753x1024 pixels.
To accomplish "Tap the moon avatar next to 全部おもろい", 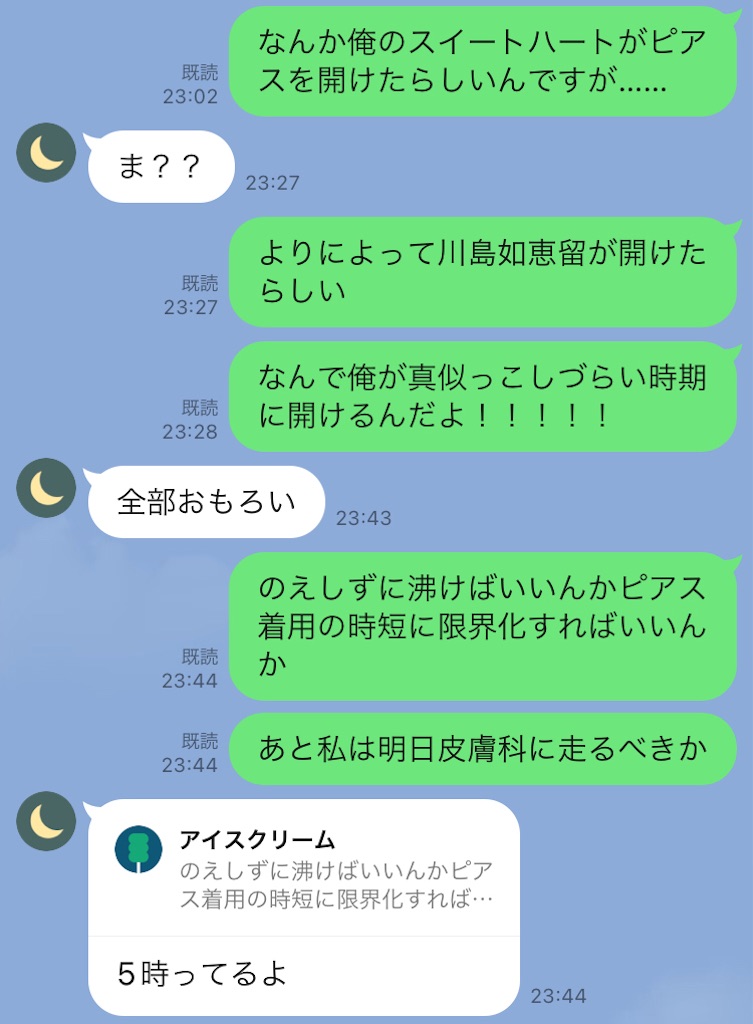I will click(x=46, y=488).
